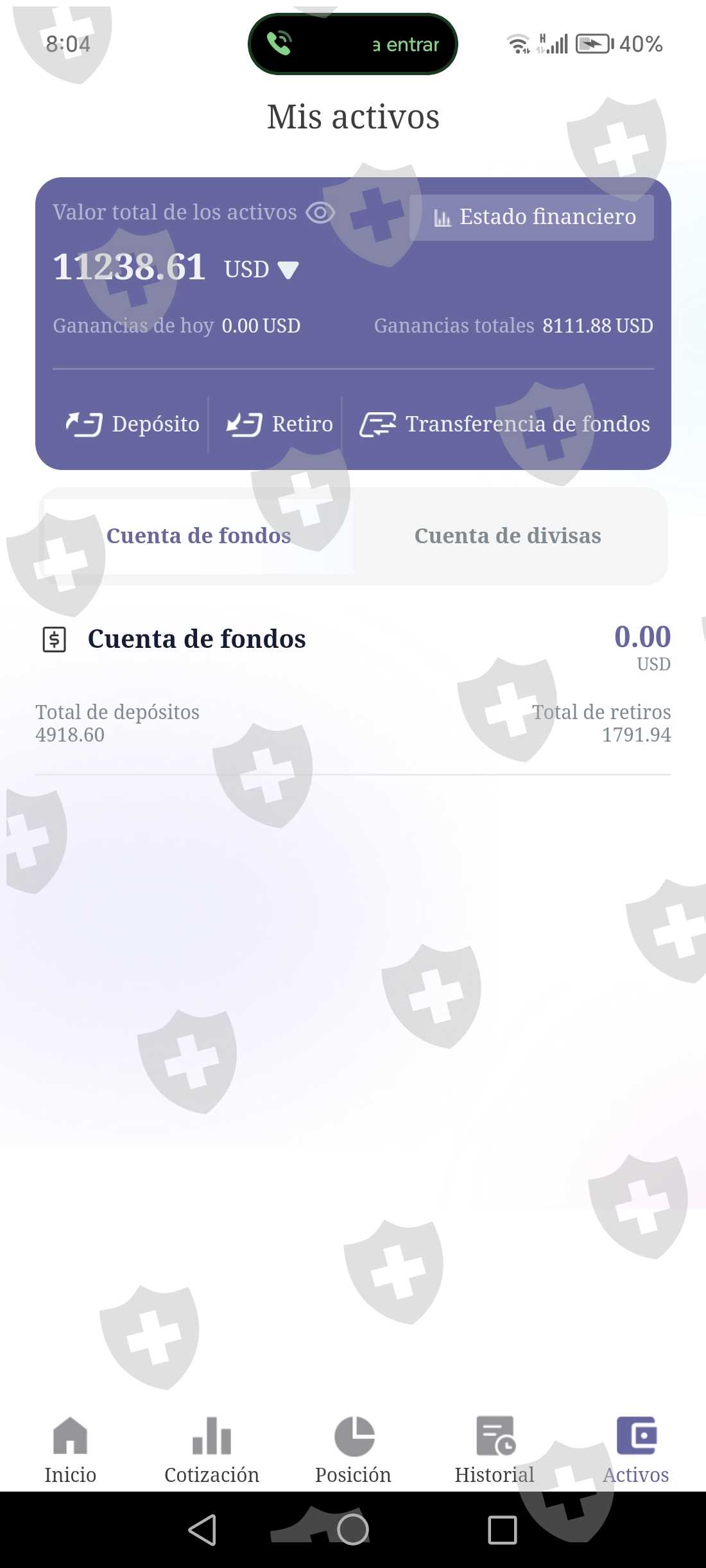This screenshot has height=1568, width=706.
Task: Open Transferencia de fondos
Action: point(504,424)
